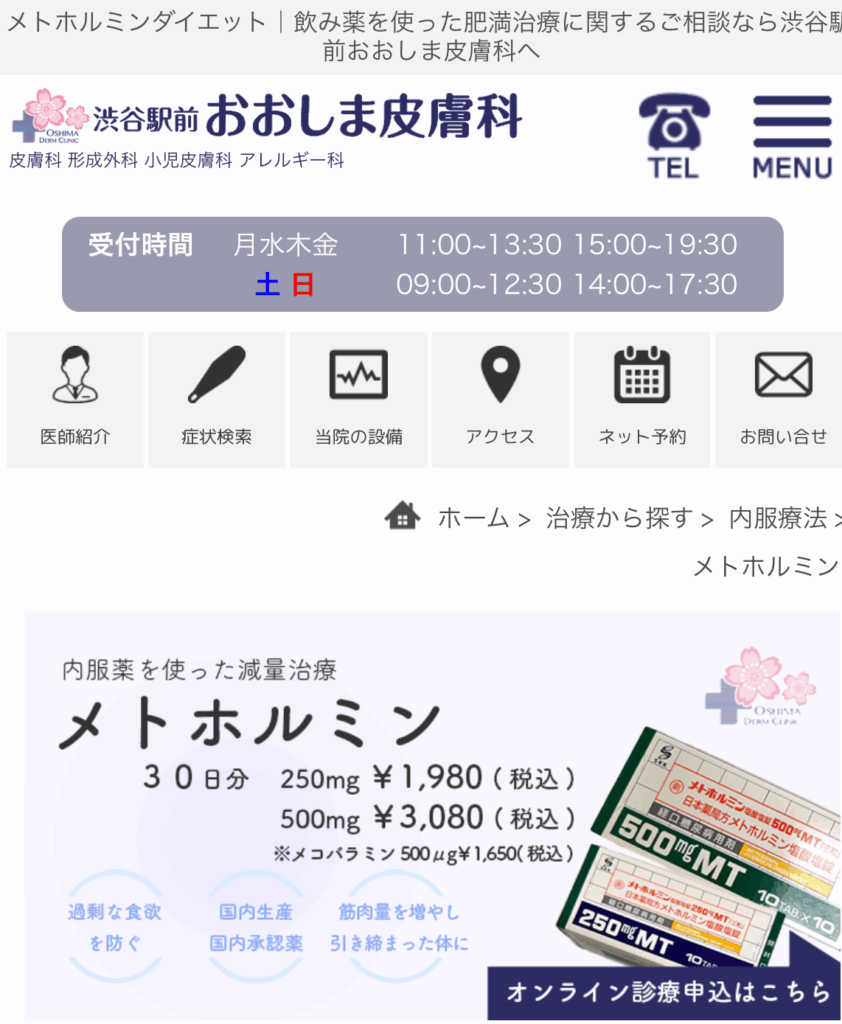This screenshot has height=1024, width=842.
Task: Open ネット予約 online reservation
Action: click(642, 400)
